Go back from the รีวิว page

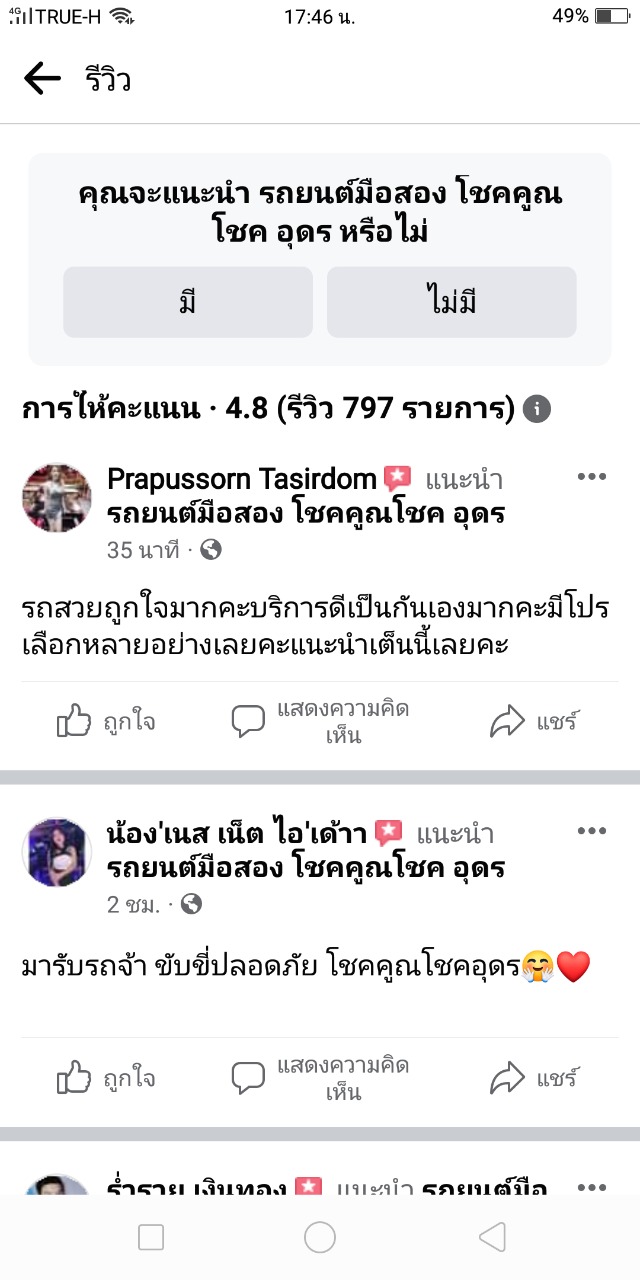point(42,78)
